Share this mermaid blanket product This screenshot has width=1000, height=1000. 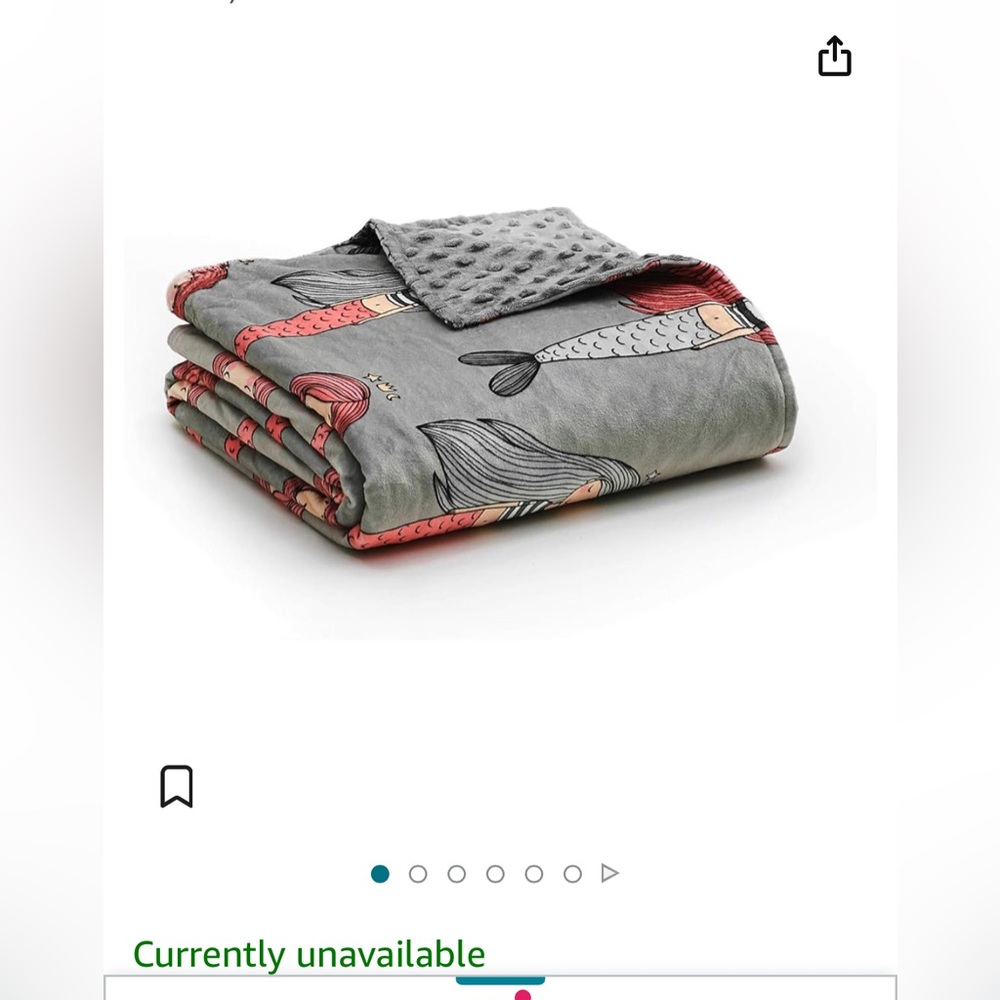coord(834,56)
